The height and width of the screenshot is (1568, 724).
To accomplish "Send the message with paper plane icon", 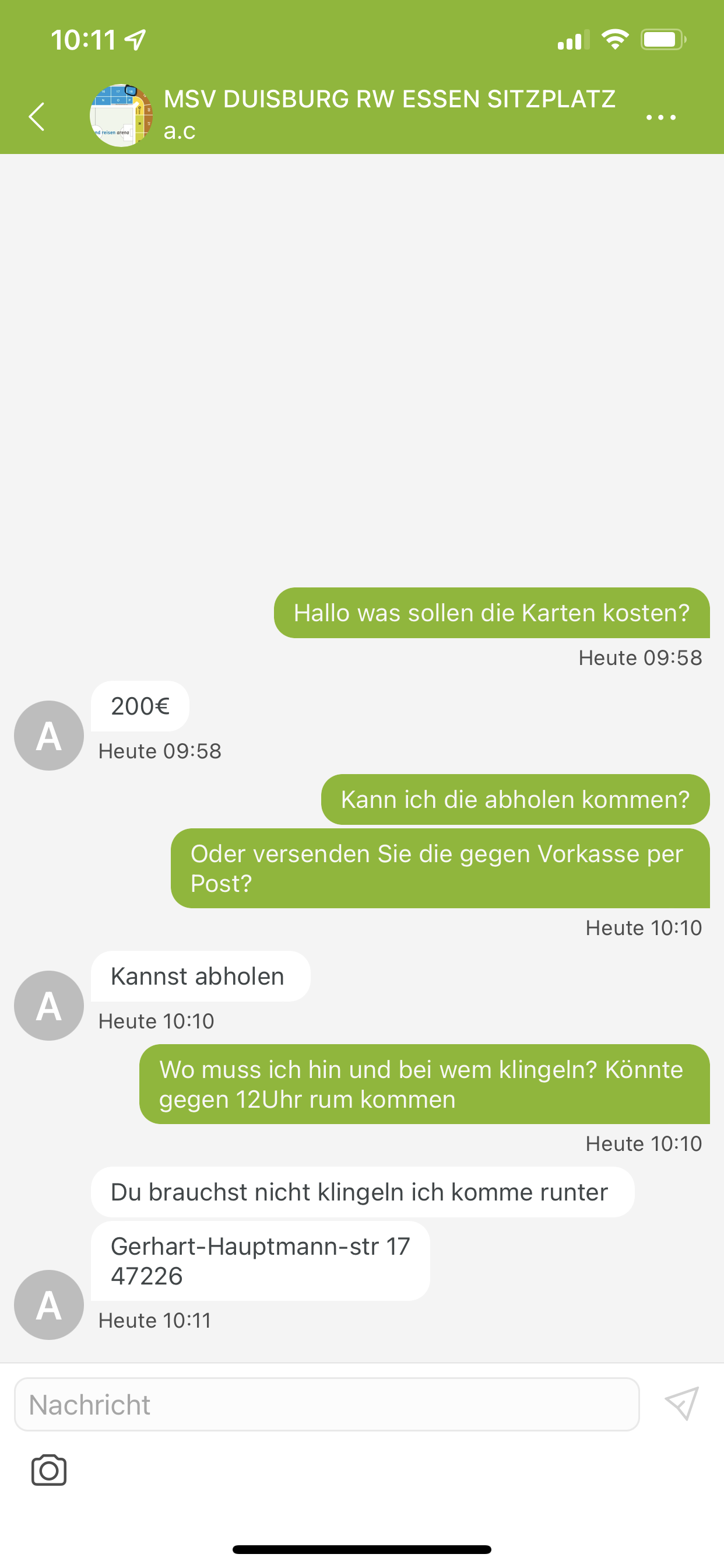I will [x=681, y=1403].
